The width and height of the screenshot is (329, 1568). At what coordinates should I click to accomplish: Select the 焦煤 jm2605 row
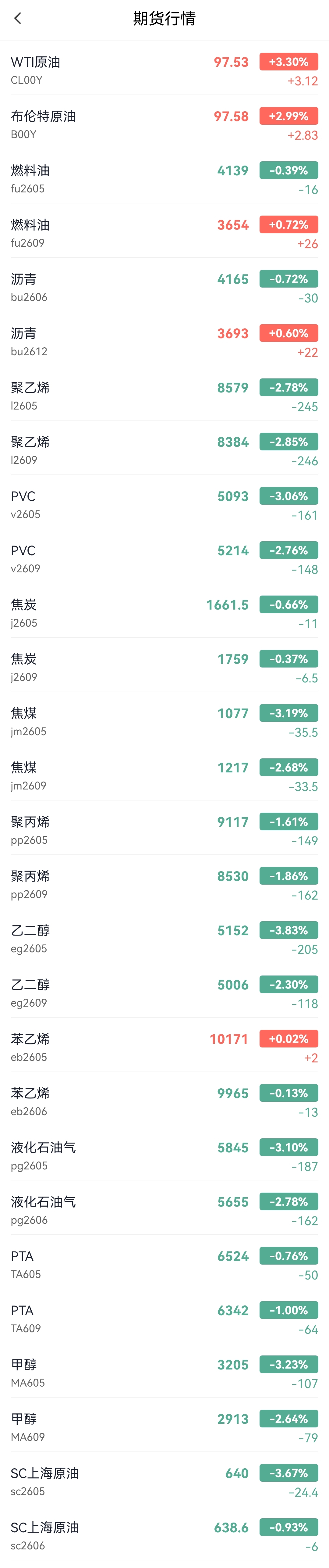click(x=164, y=721)
